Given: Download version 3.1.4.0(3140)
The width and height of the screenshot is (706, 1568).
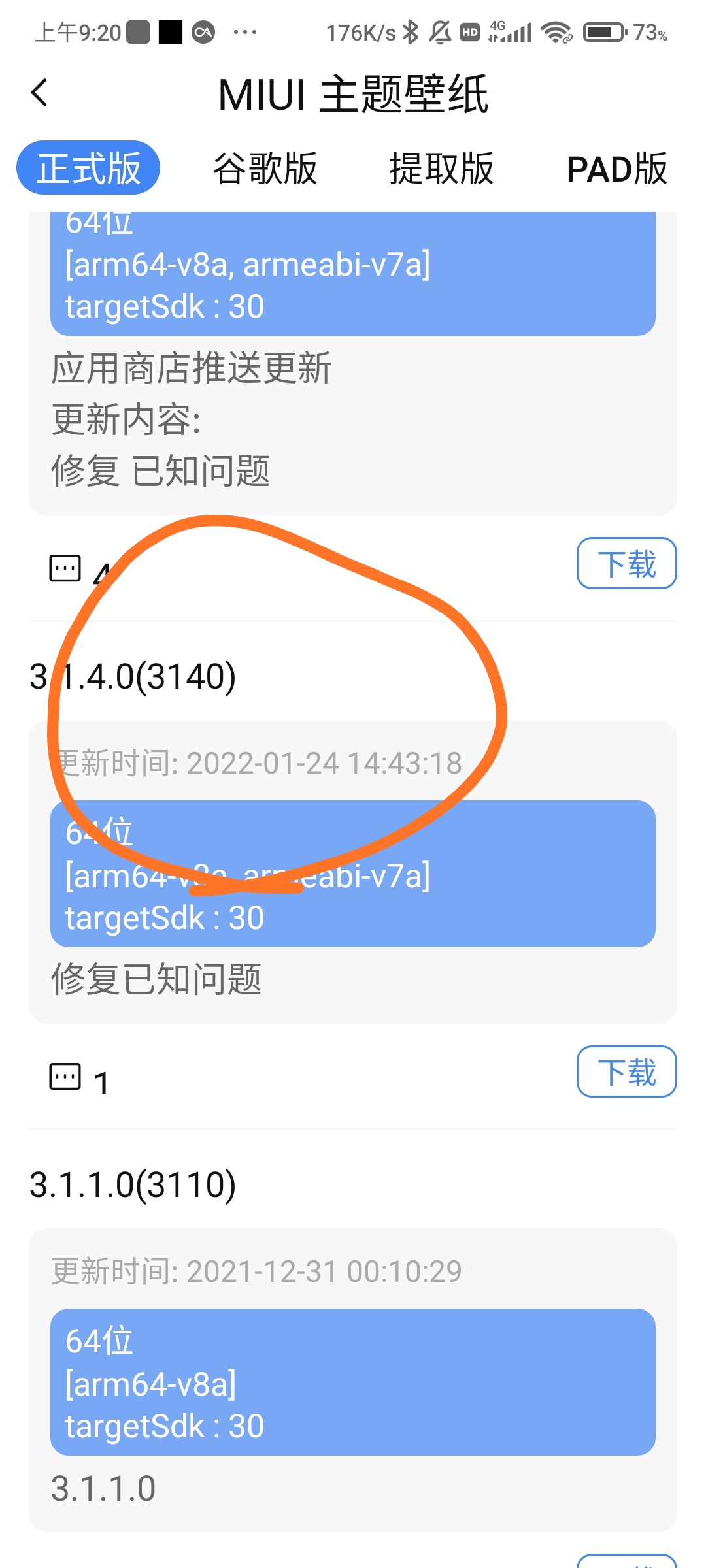Looking at the screenshot, I should click(626, 1071).
